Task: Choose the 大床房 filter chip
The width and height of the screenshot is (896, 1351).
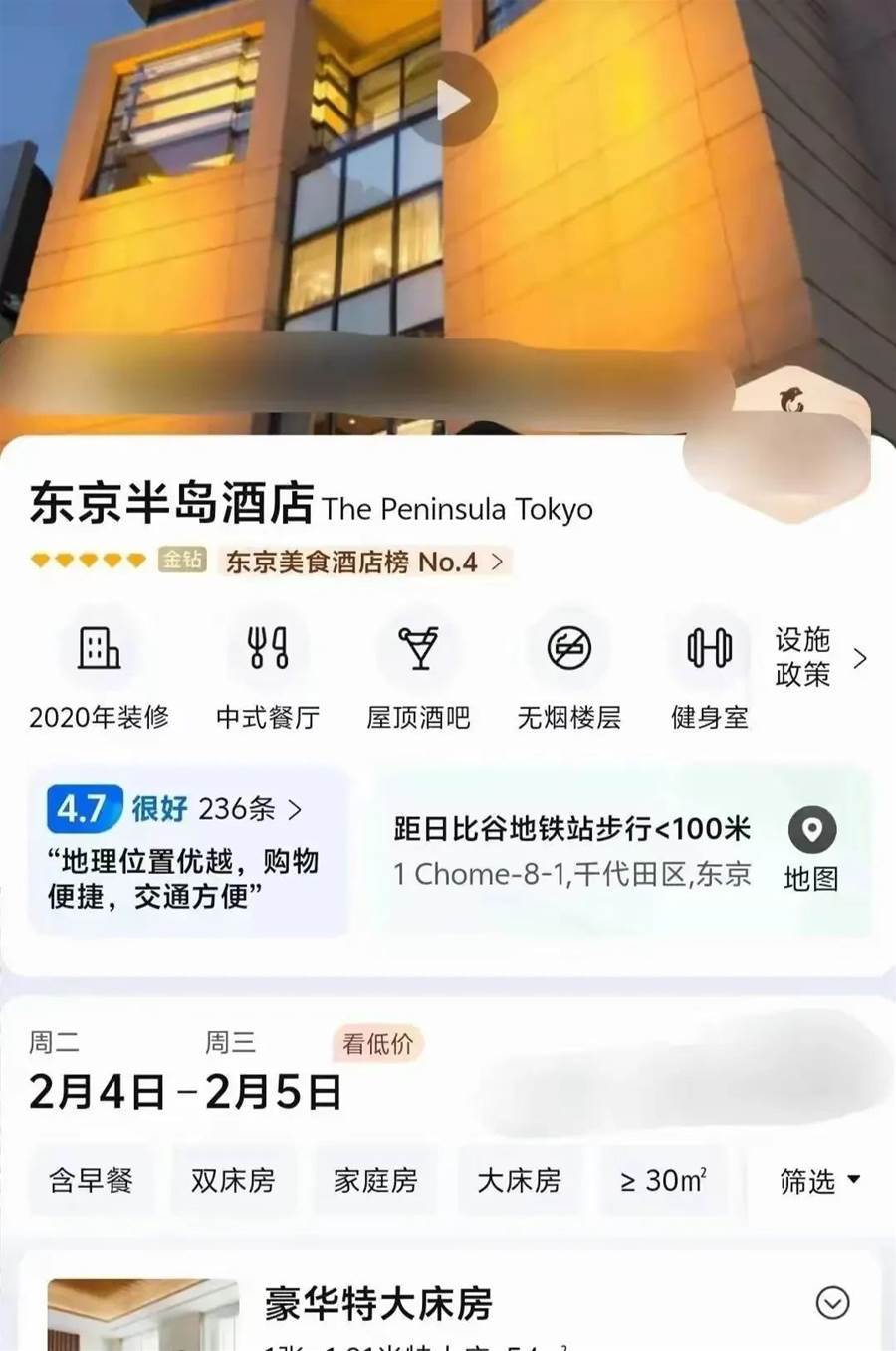Action: (519, 1181)
